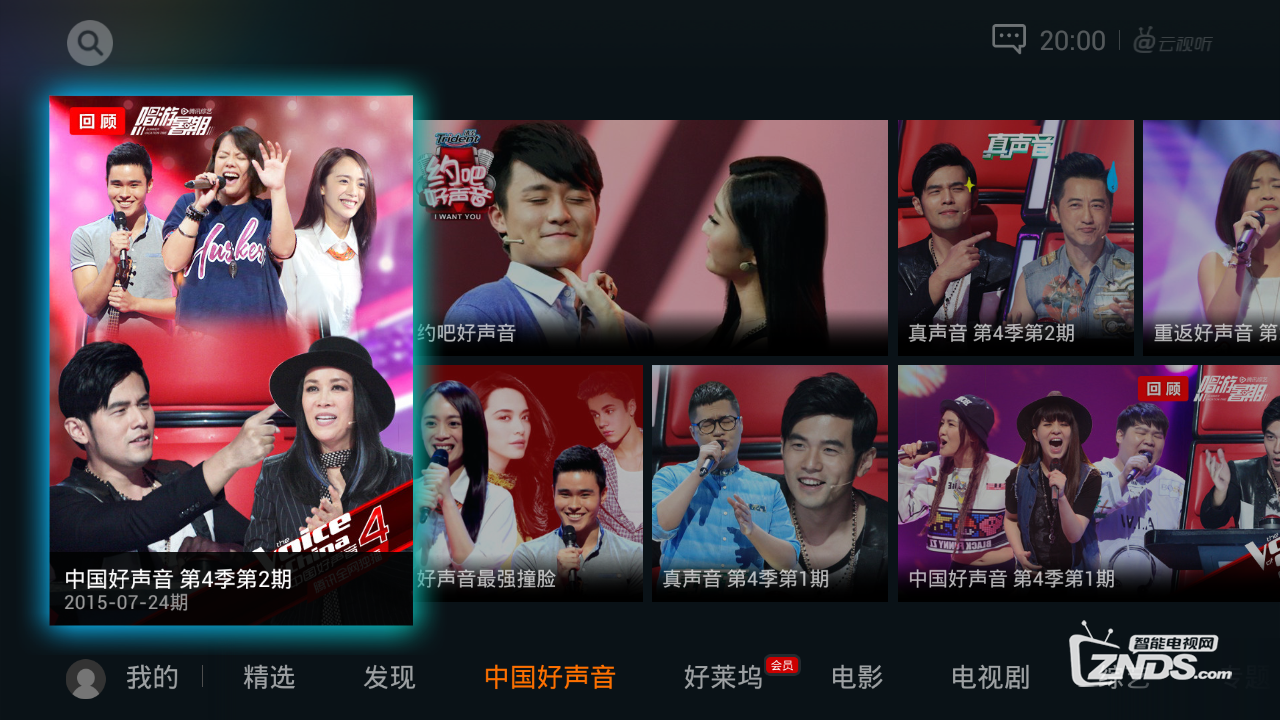Switch to the 发现 tab
Image resolution: width=1280 pixels, height=720 pixels.
(x=389, y=678)
